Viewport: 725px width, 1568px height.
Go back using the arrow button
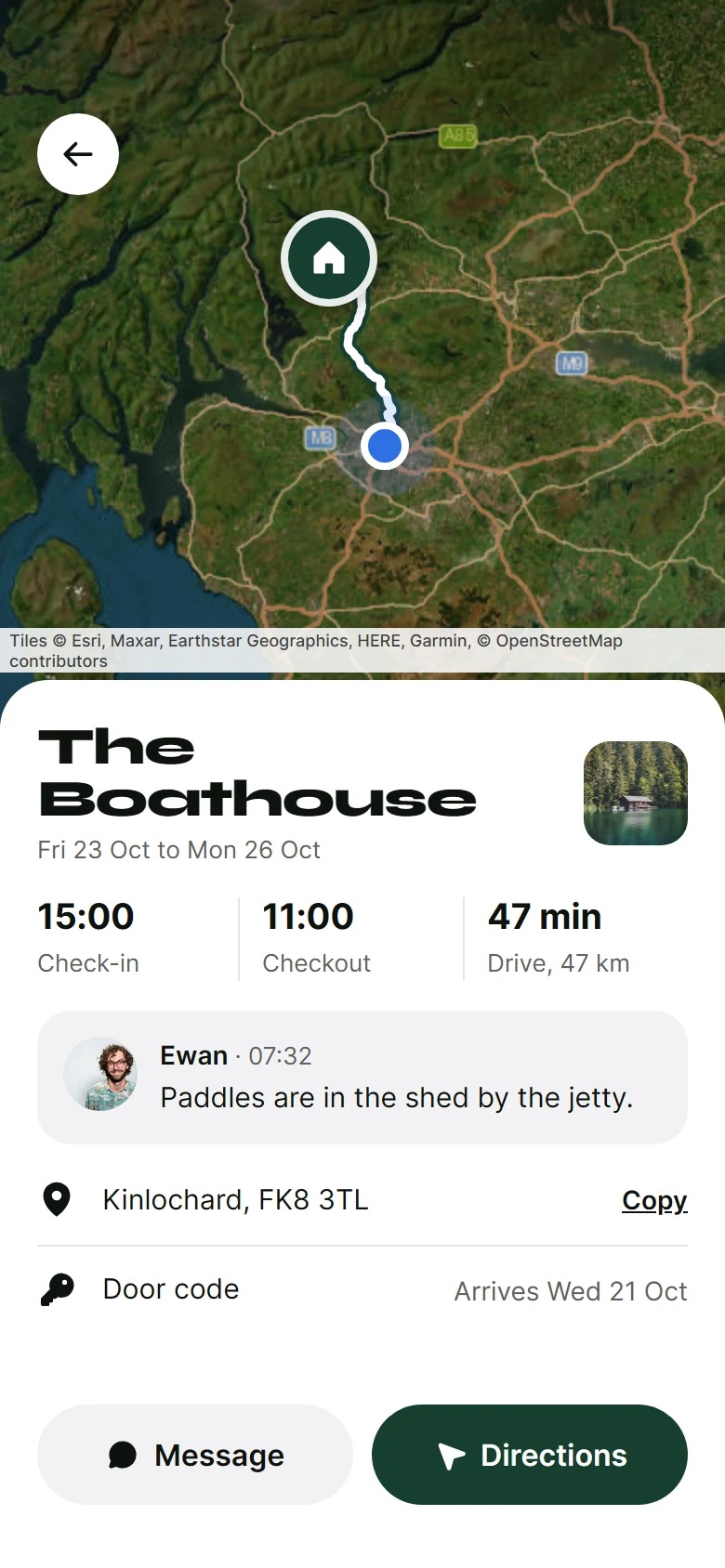pyautogui.click(x=78, y=154)
